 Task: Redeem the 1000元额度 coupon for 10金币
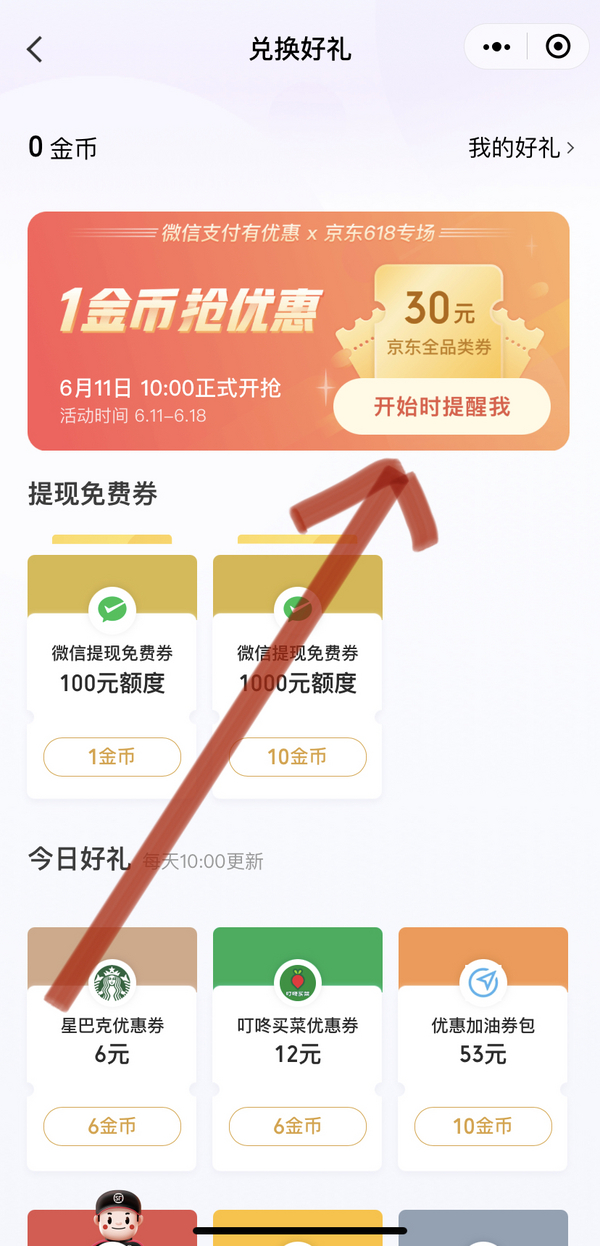coord(298,757)
